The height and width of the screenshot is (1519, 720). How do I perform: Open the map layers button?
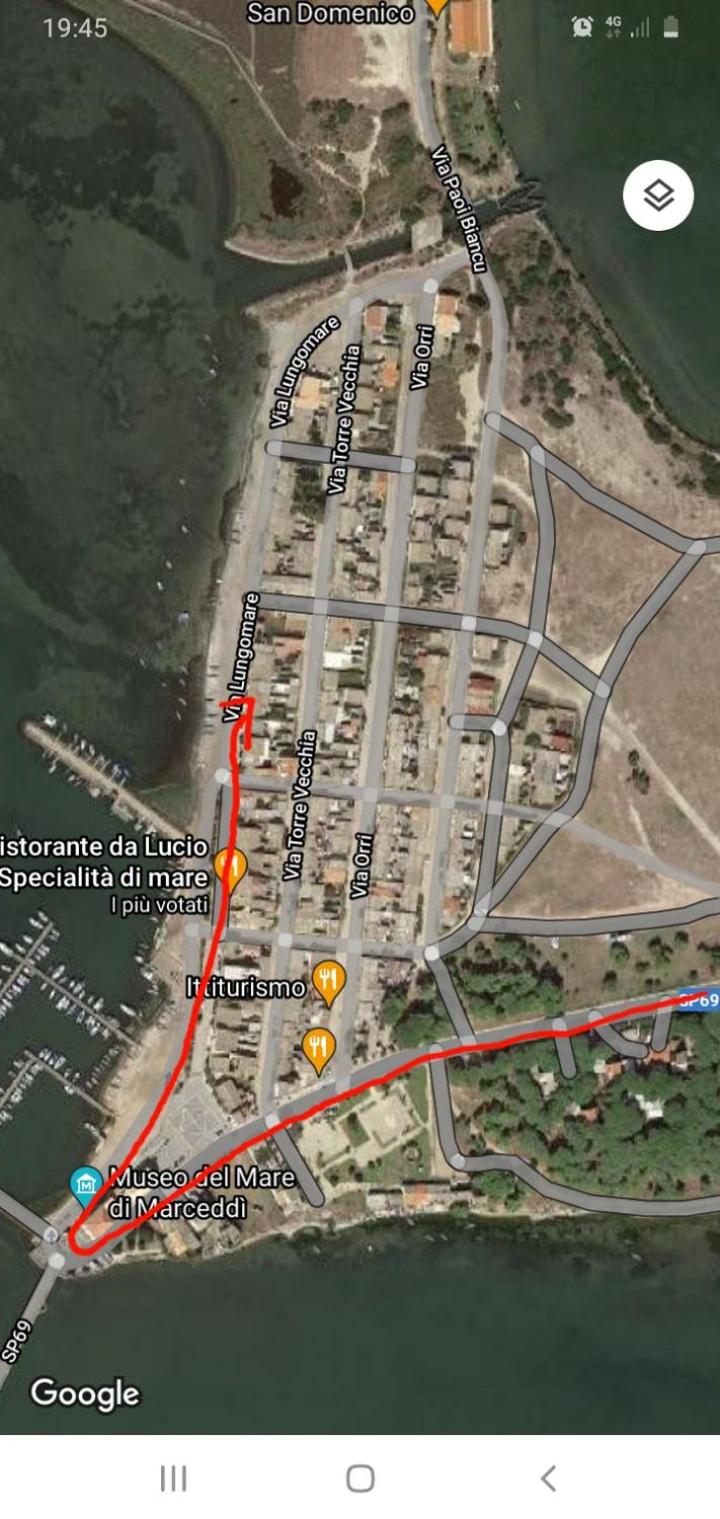(658, 196)
